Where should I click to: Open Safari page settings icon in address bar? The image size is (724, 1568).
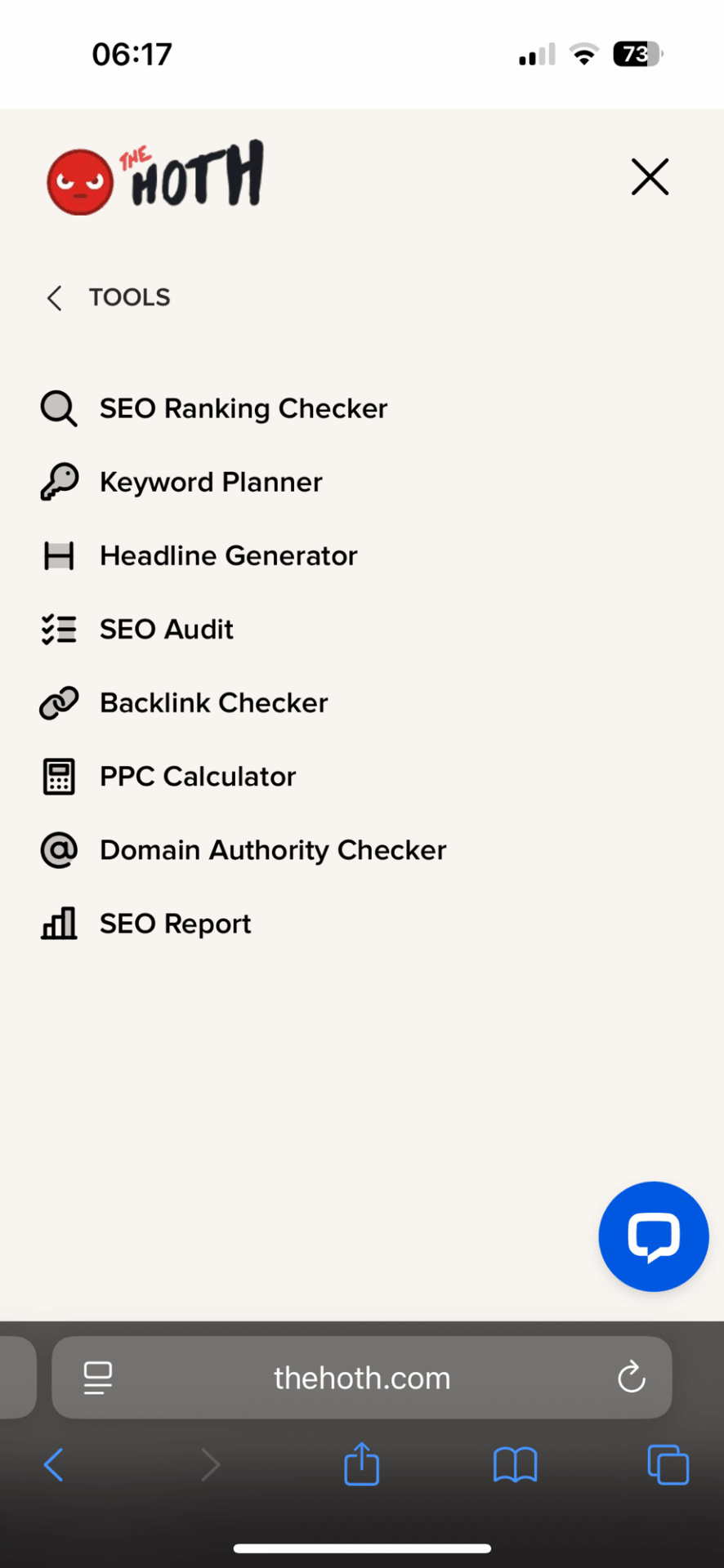pos(98,1379)
